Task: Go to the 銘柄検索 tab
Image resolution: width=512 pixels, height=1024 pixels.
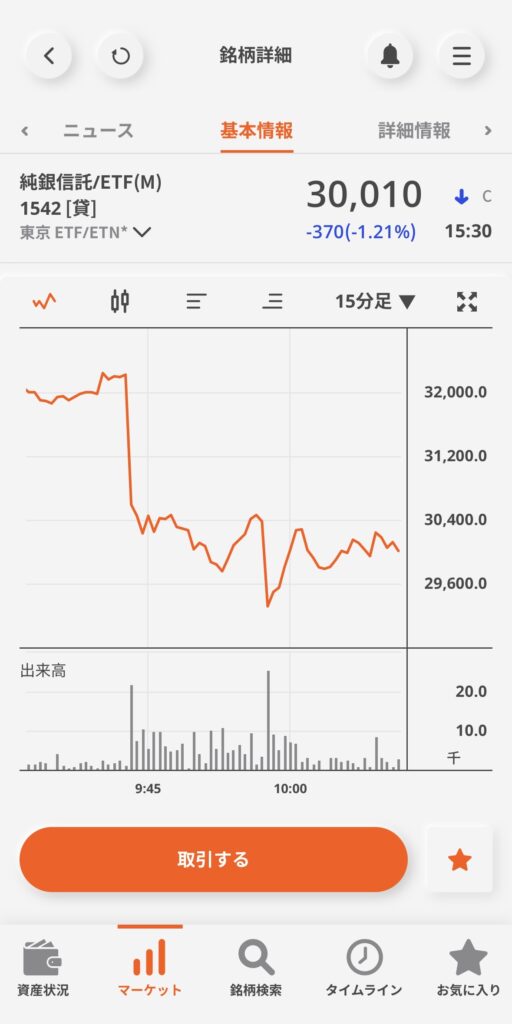Action: pos(256,967)
